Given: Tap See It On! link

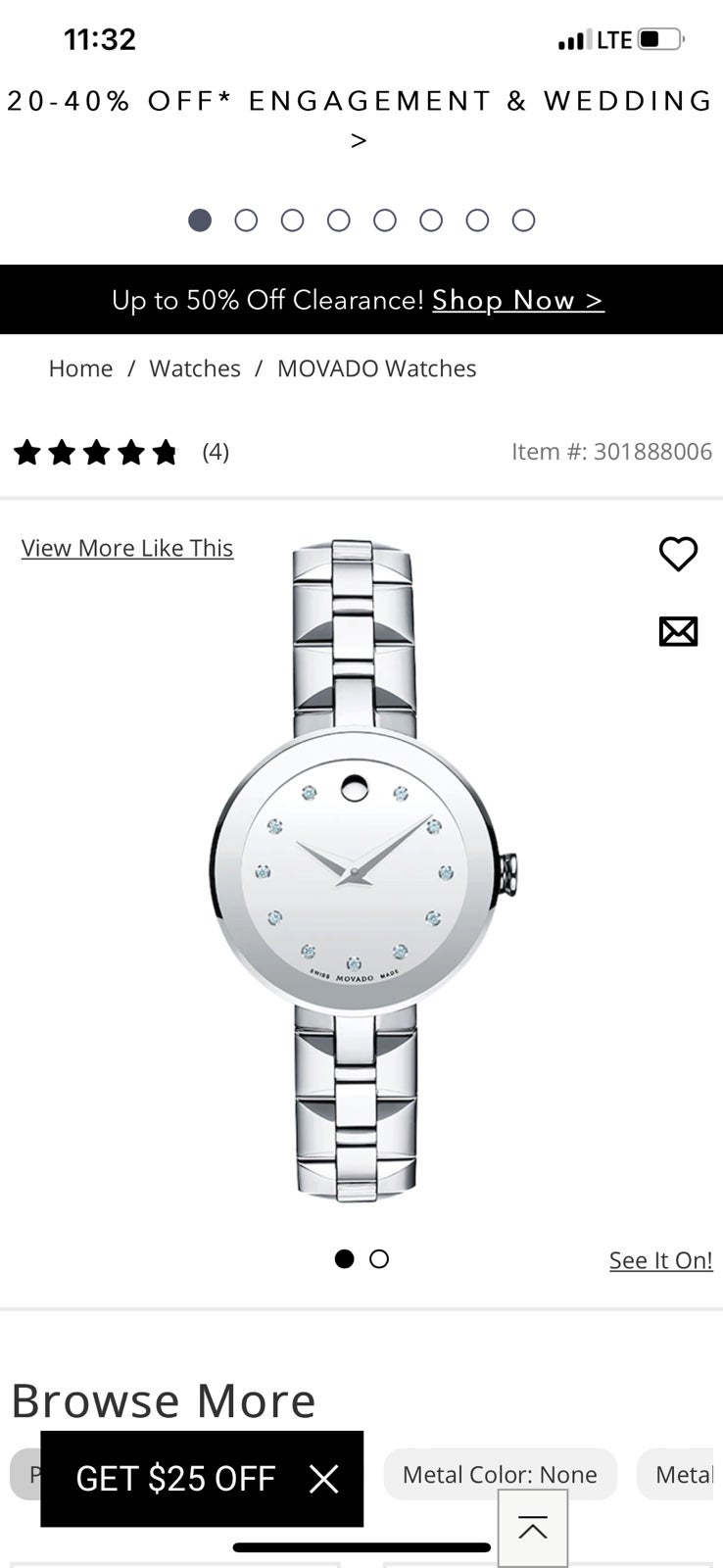Looking at the screenshot, I should click(661, 1260).
